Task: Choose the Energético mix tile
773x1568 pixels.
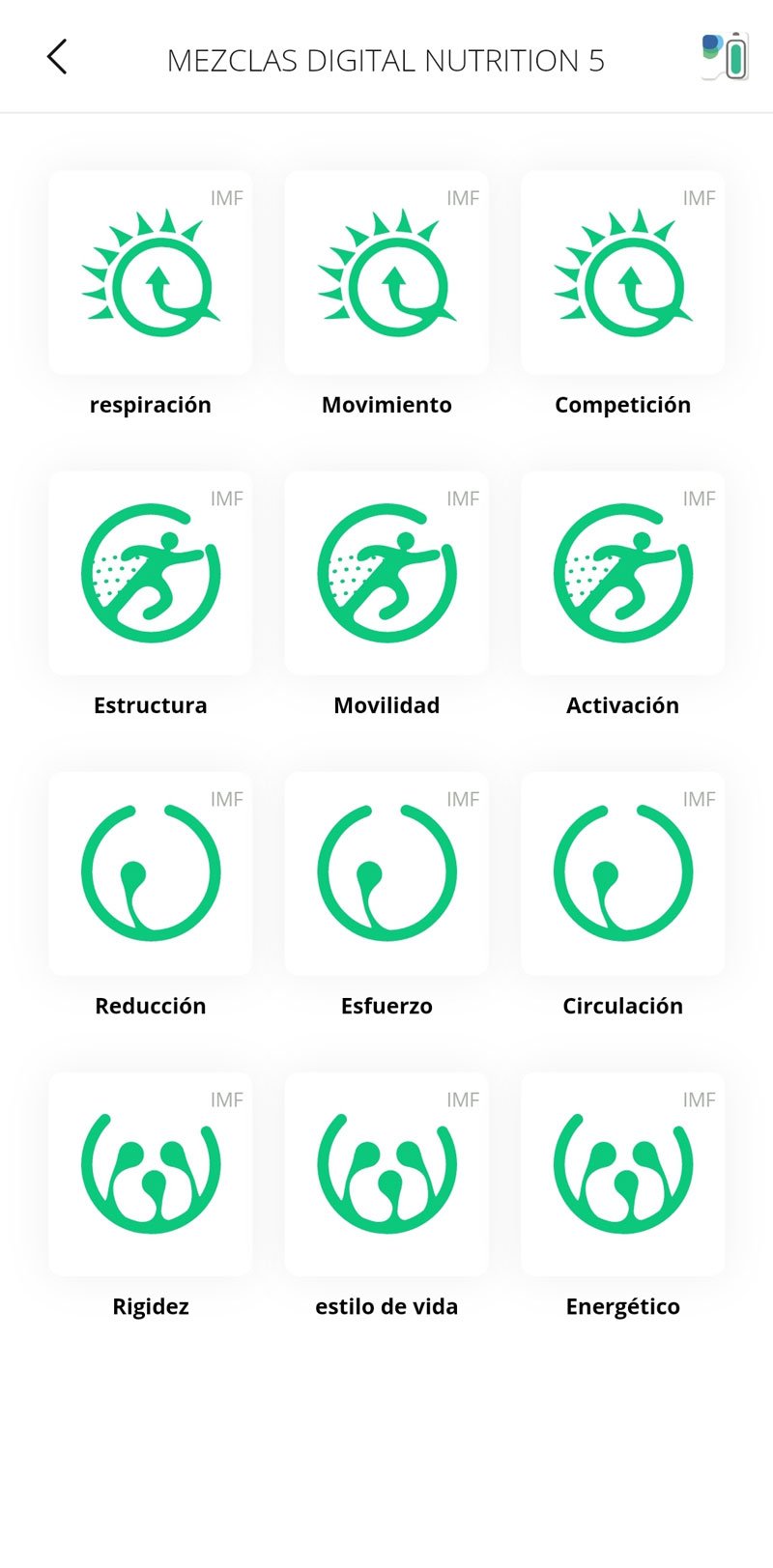Action: point(623,1175)
